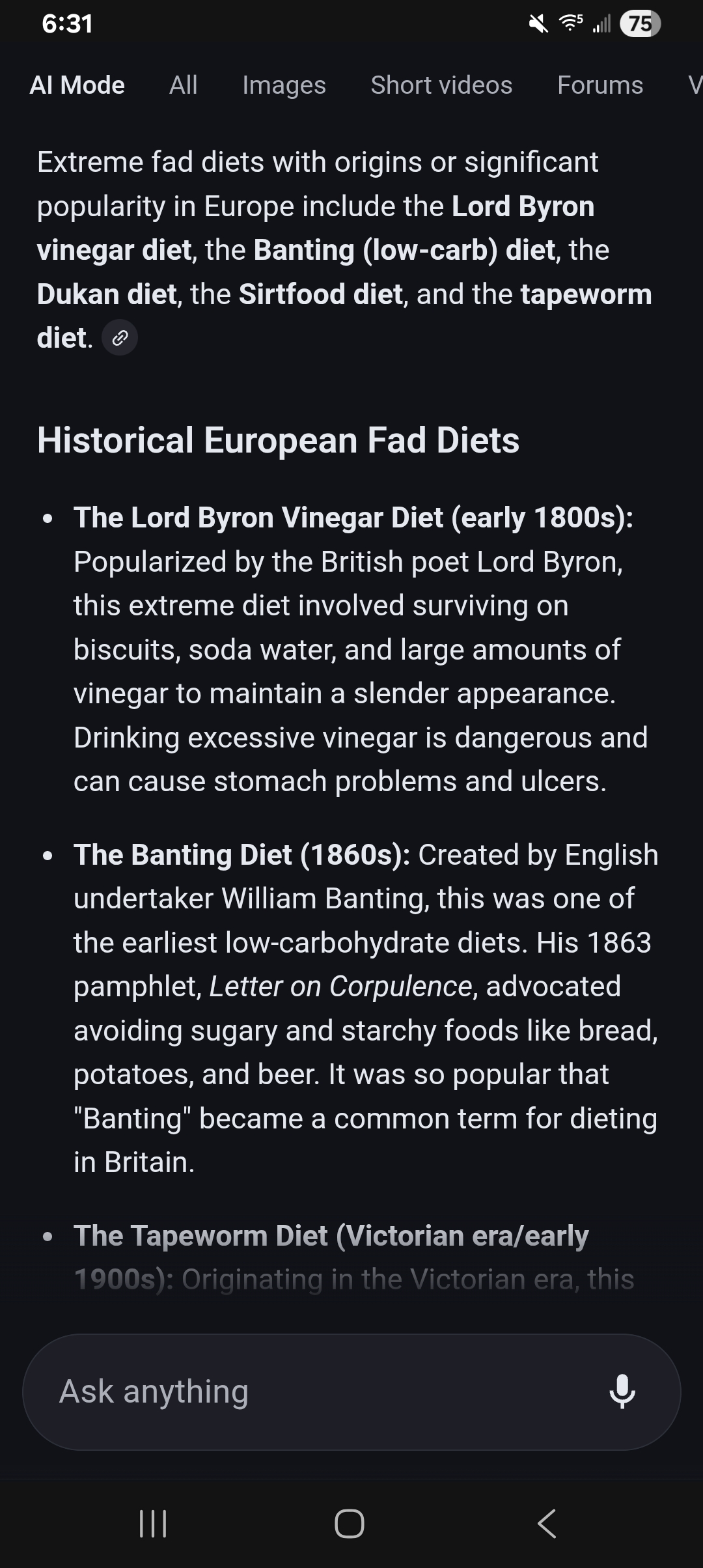This screenshot has height=1568, width=703.
Task: Select the Forums tab
Action: pyautogui.click(x=600, y=85)
